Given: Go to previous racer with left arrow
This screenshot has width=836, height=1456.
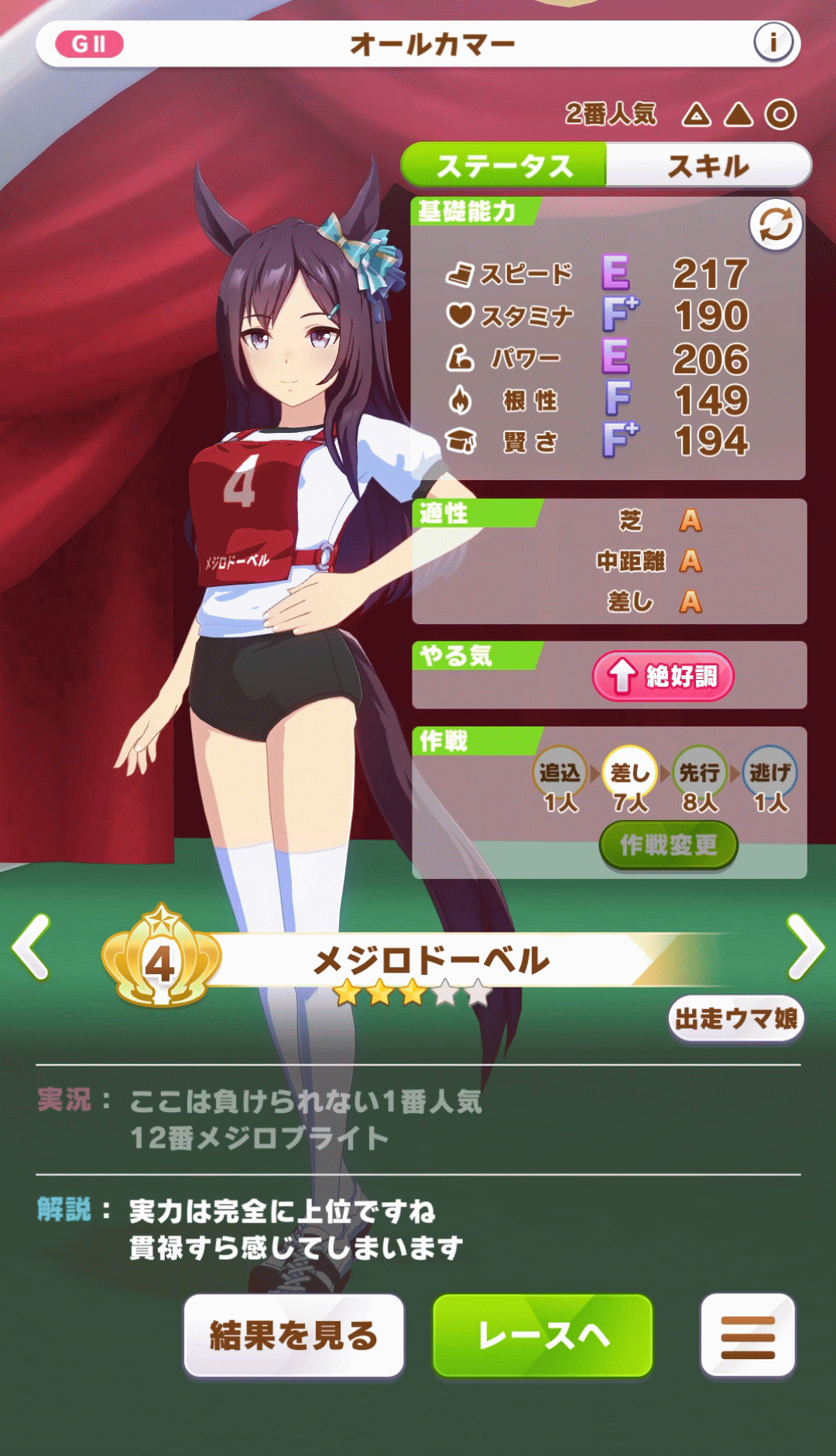Looking at the screenshot, I should click(32, 946).
